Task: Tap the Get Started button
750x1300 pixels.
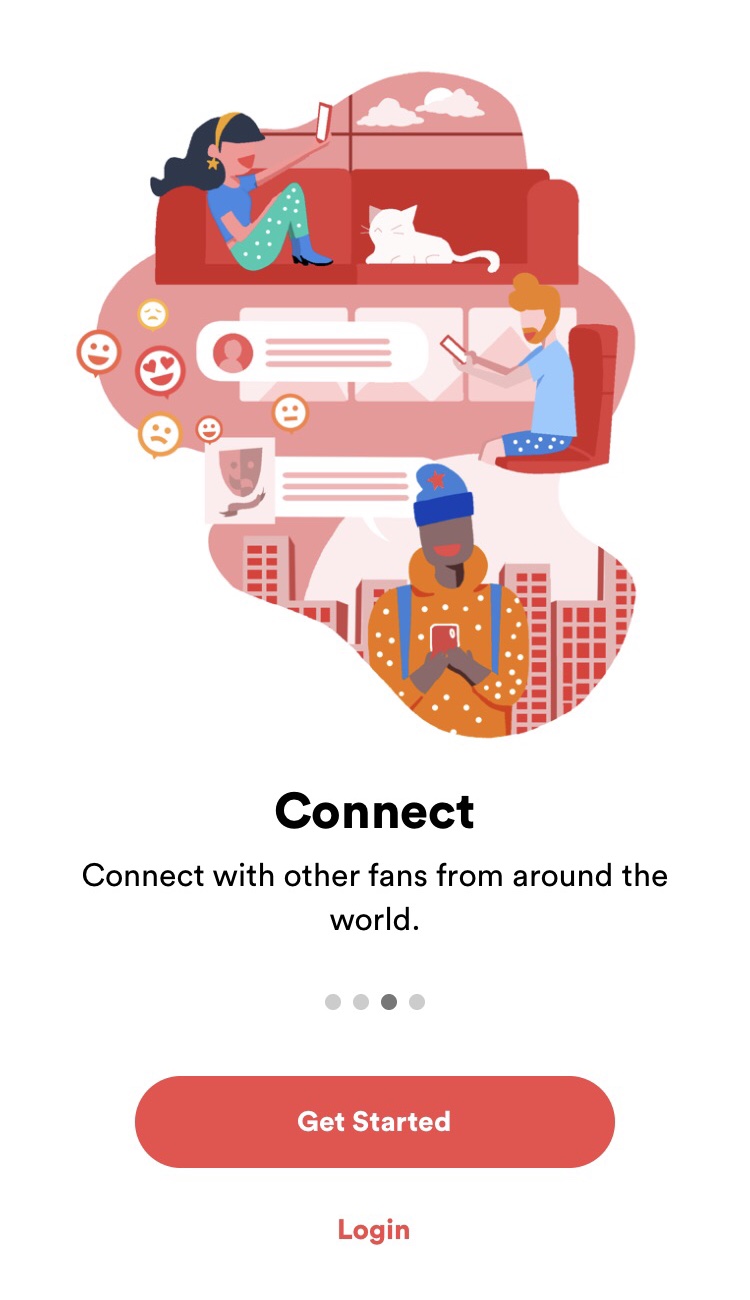Action: (x=374, y=1121)
